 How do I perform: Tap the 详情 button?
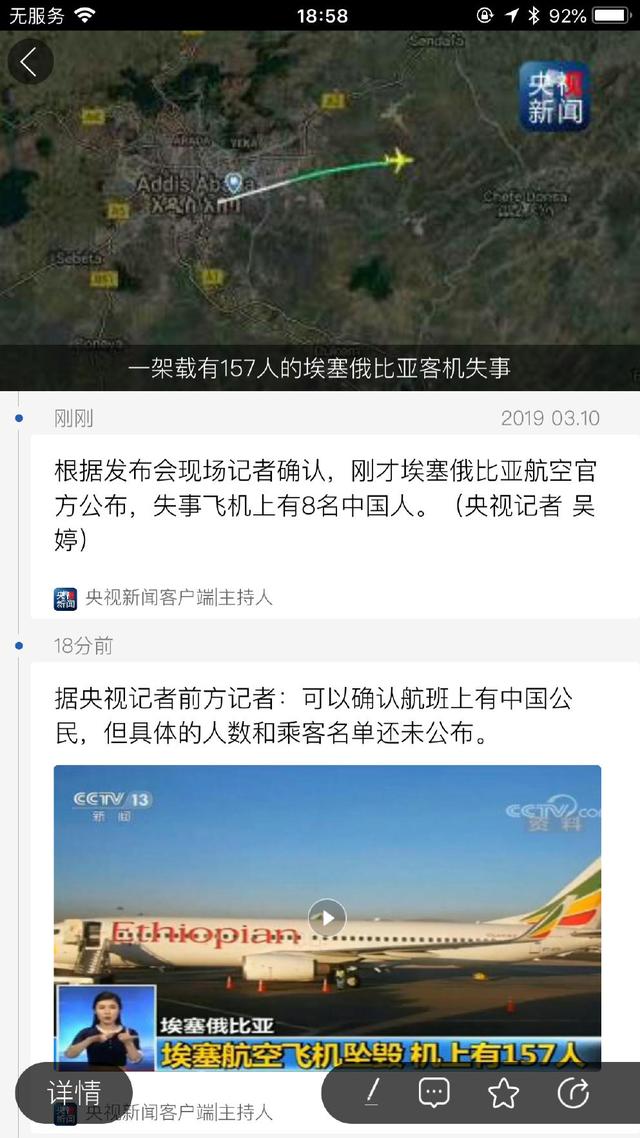[74, 1092]
